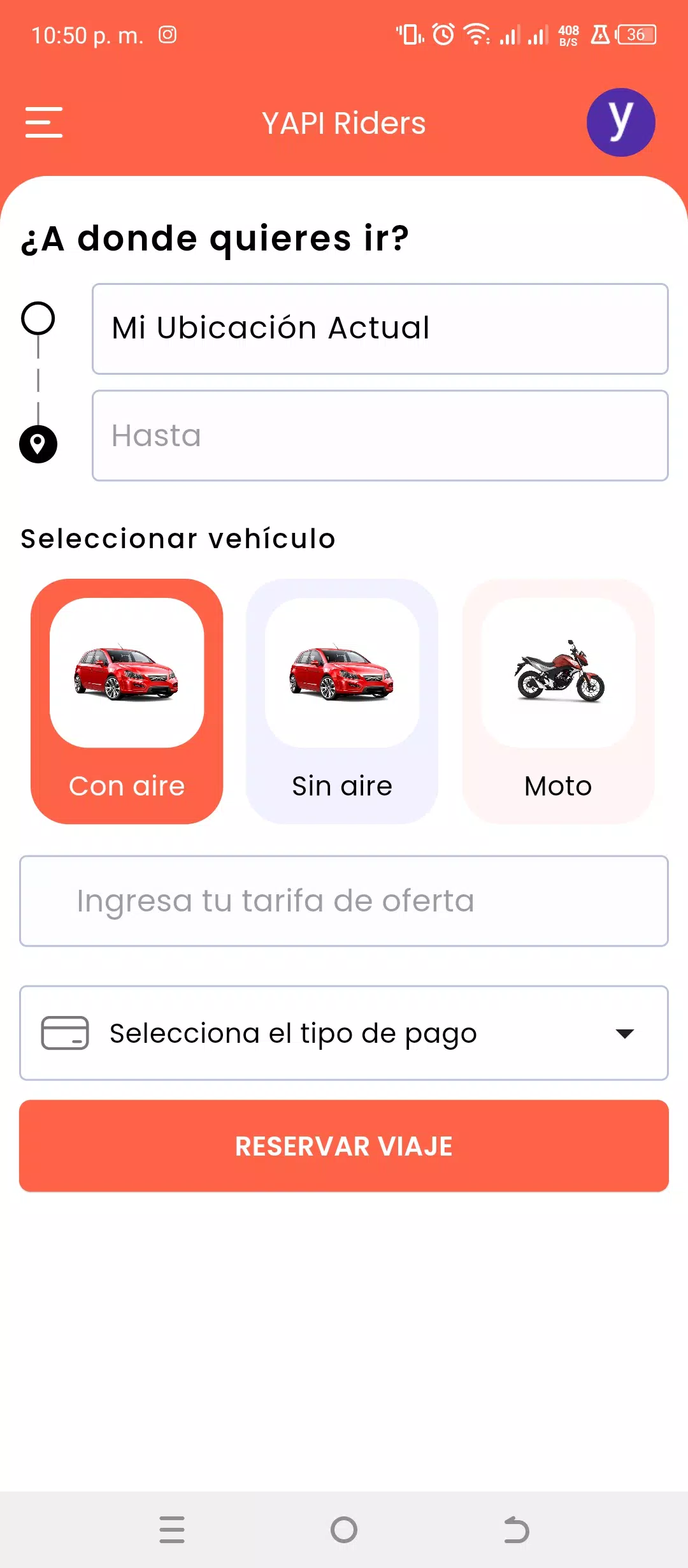This screenshot has width=688, height=1568.
Task: Click the credit card payment icon
Action: click(x=64, y=1033)
